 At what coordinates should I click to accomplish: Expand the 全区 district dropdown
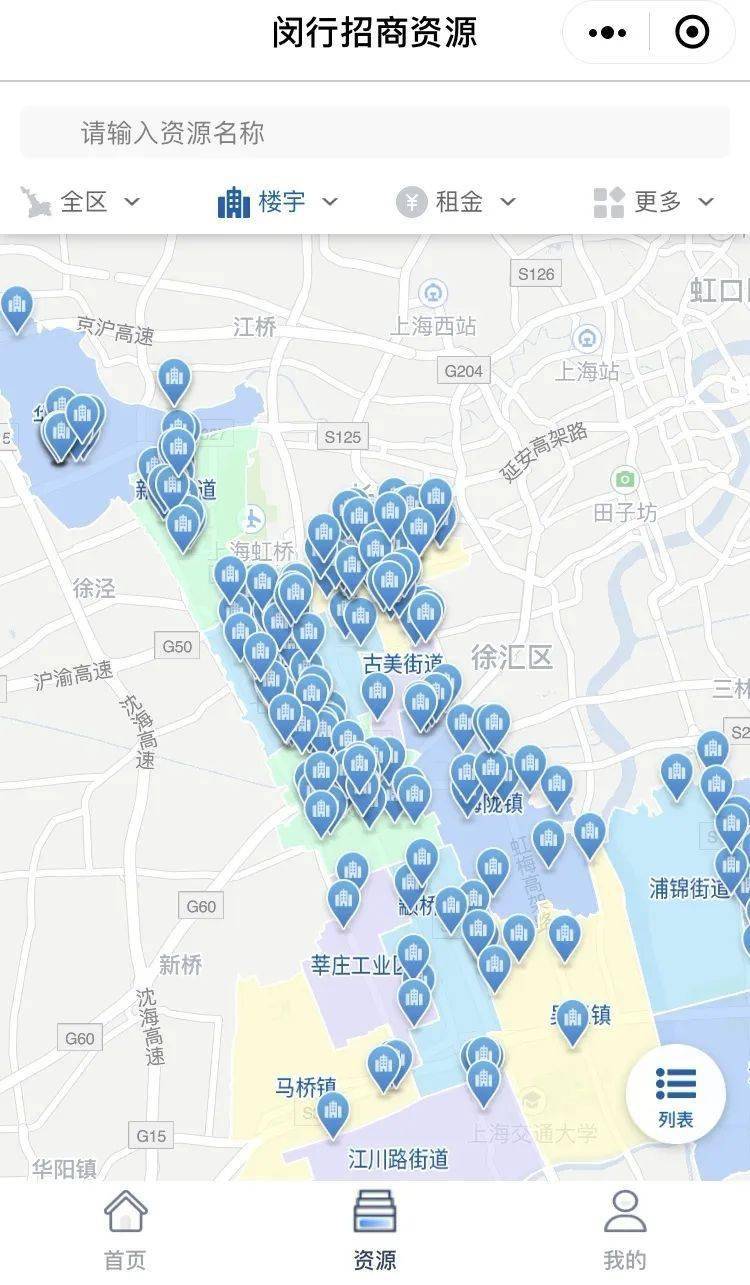tap(82, 202)
